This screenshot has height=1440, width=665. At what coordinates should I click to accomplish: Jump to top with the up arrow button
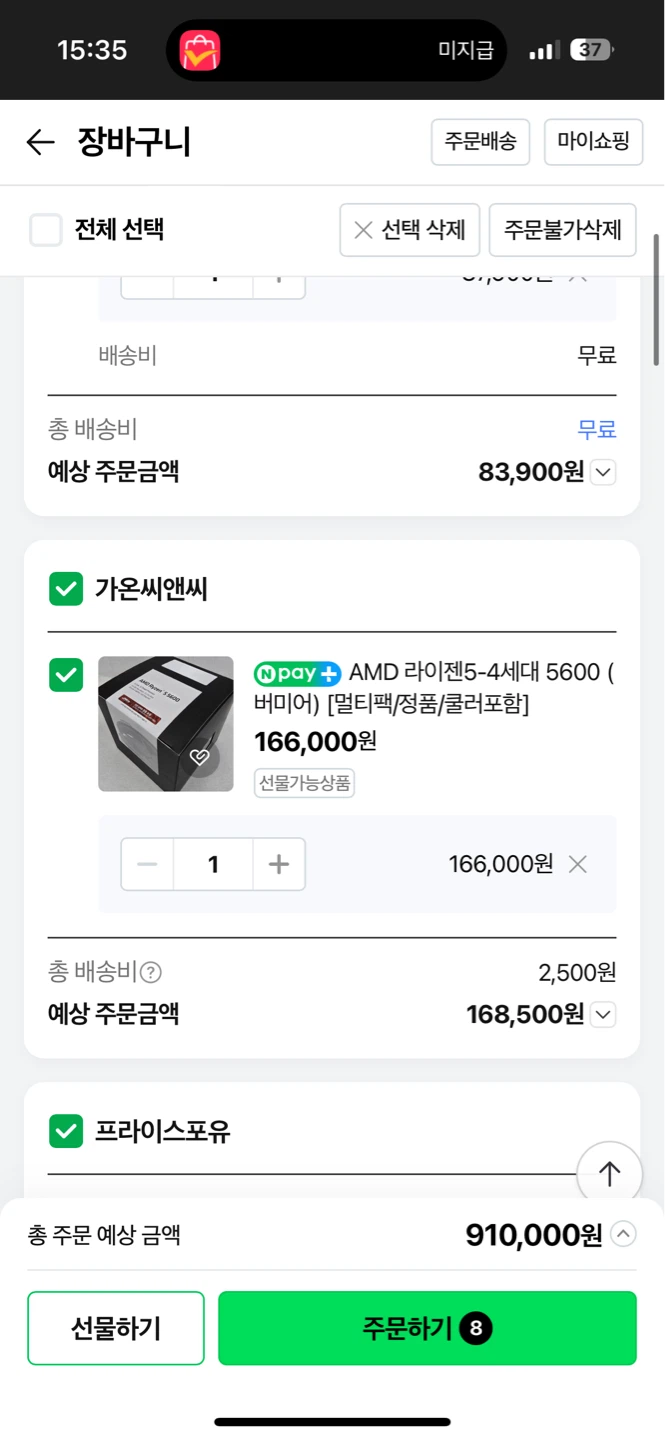pos(610,1174)
